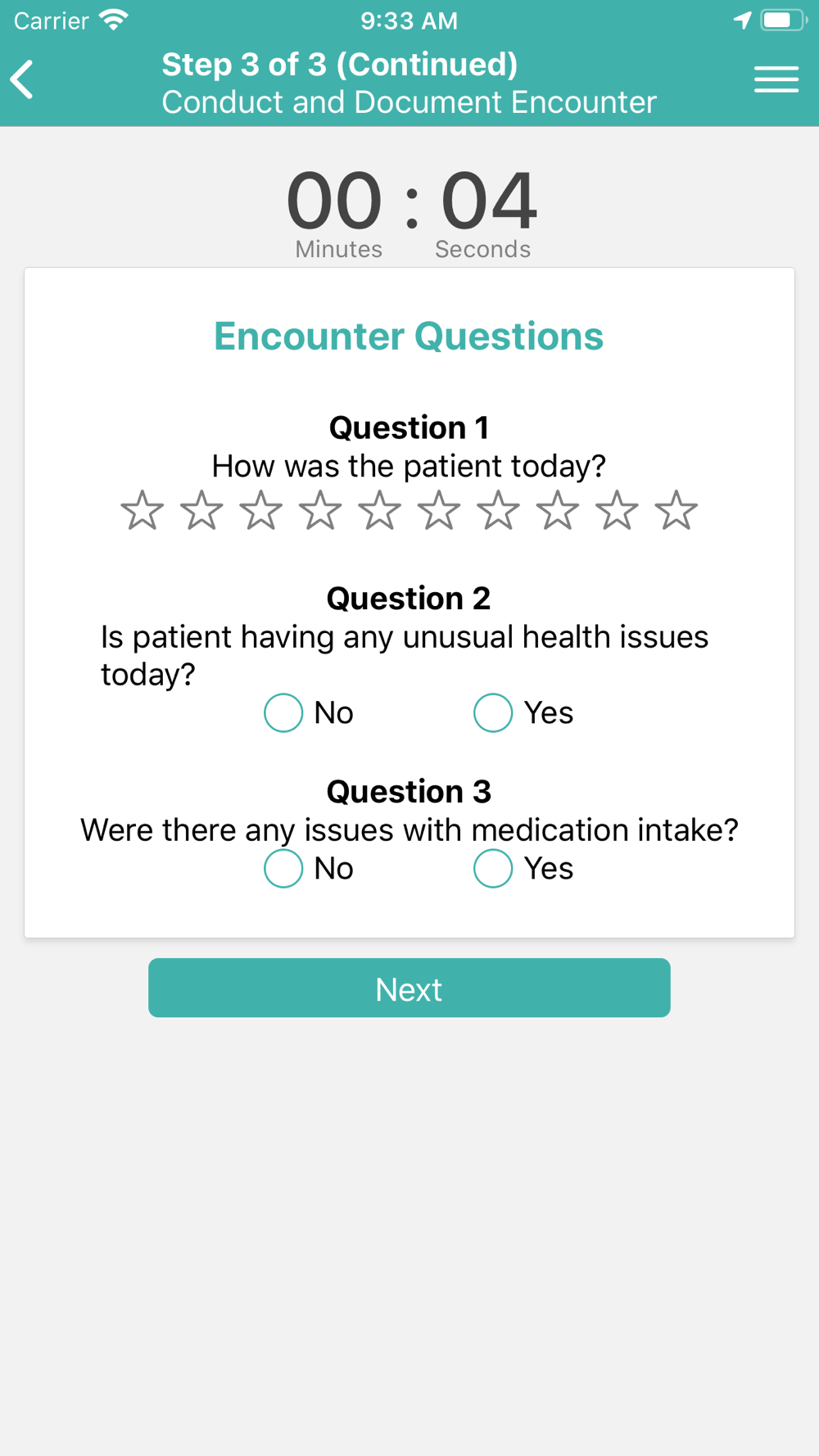Select Yes for unusual health issues

click(x=493, y=712)
